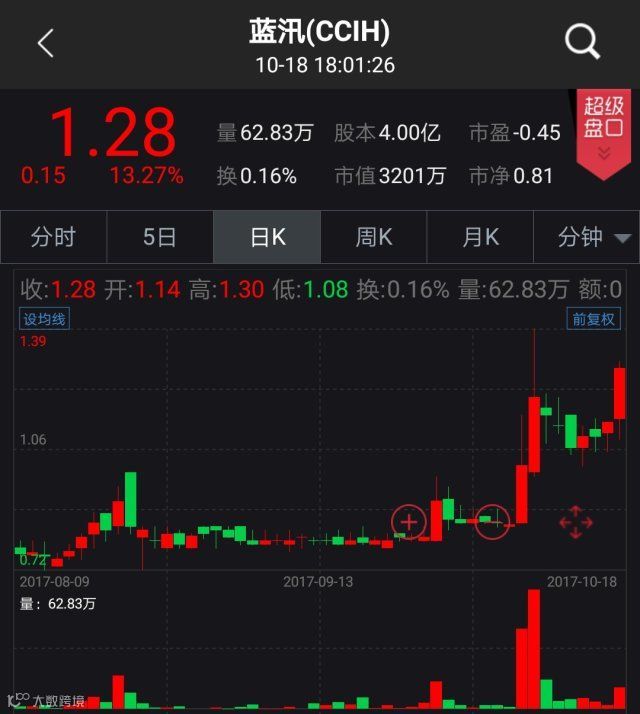Image resolution: width=640 pixels, height=714 pixels.
Task: Go back using the top-left arrow
Action: click(x=45, y=43)
